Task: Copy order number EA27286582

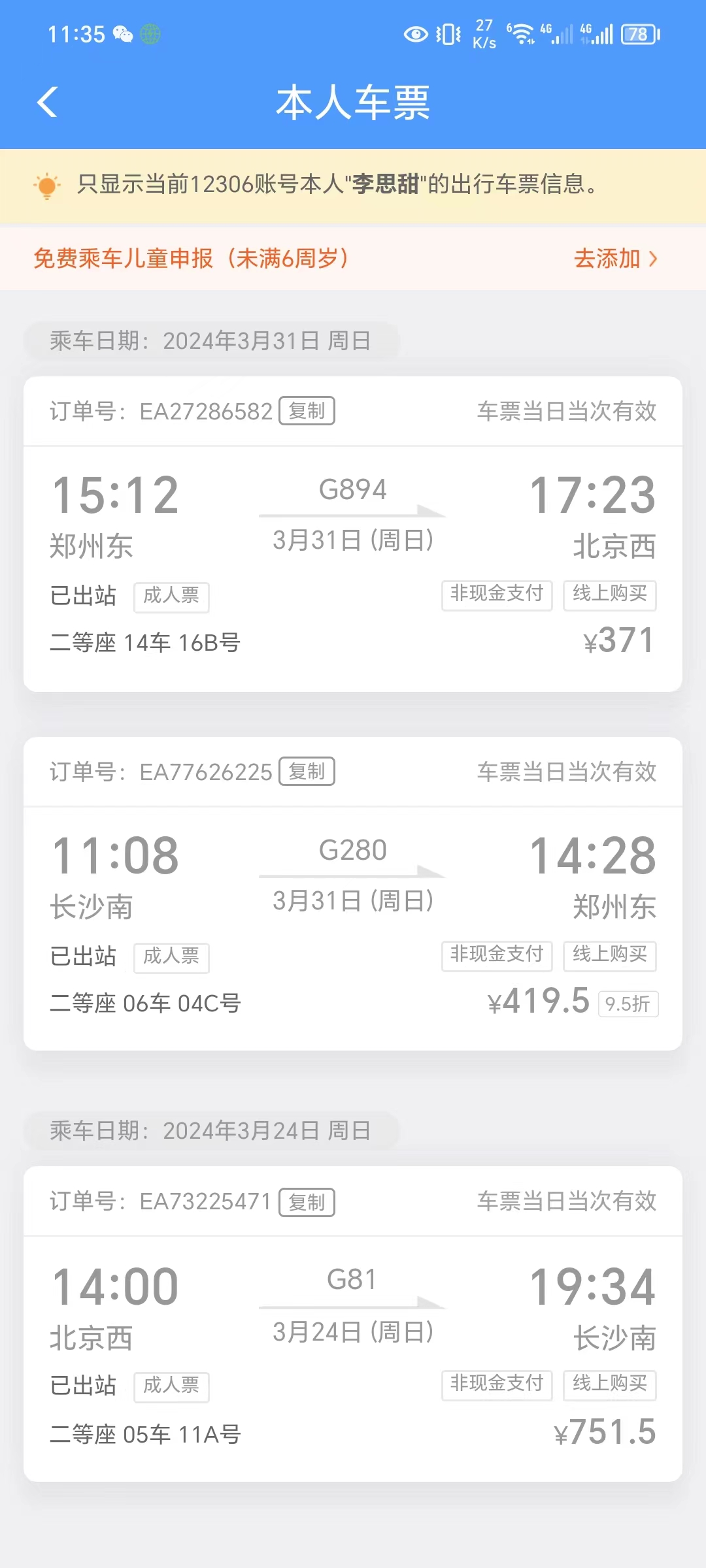Action: [307, 411]
